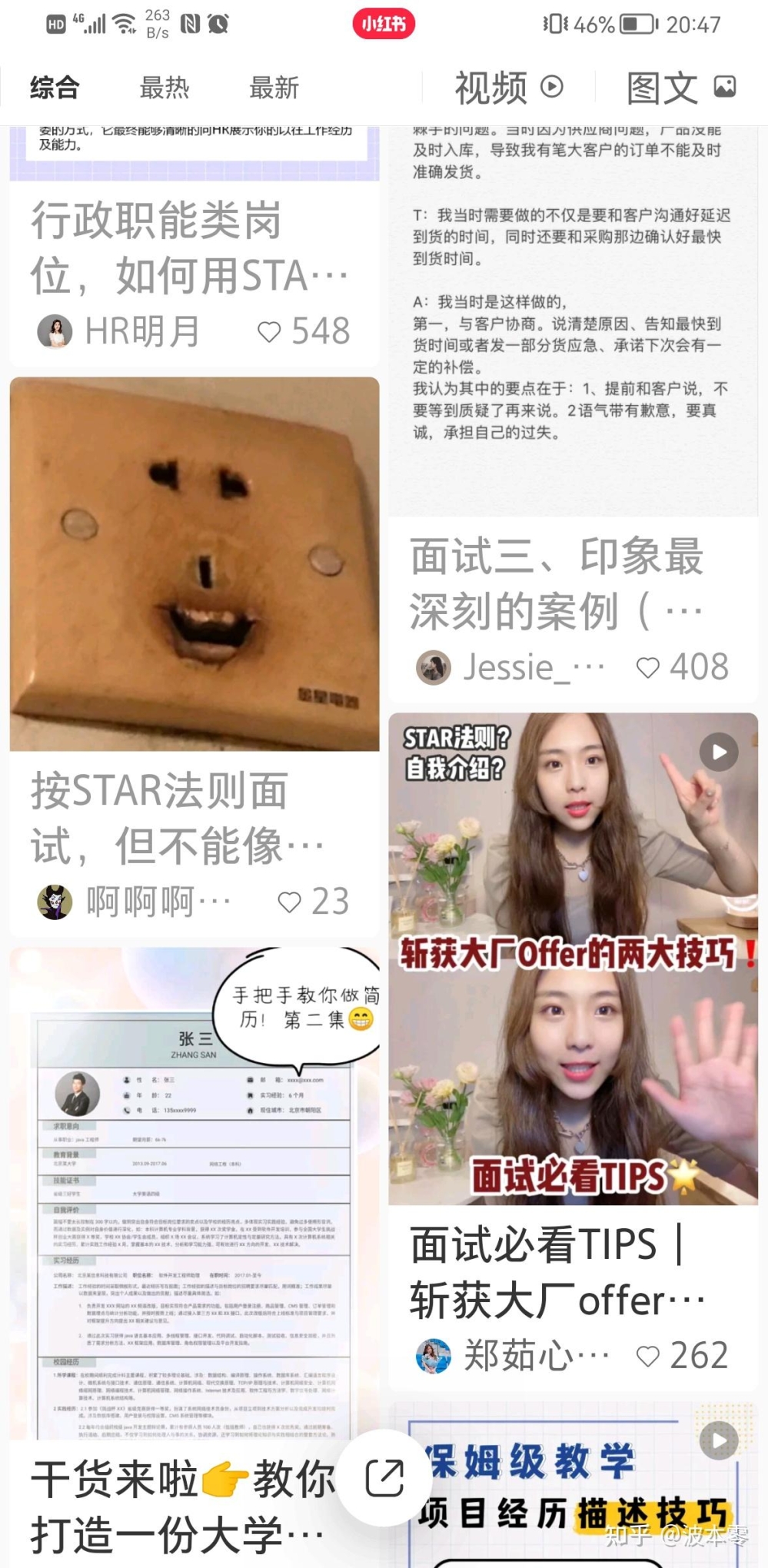Screen dimensions: 768x1568
Task: Like the post with 23 likes
Action: coord(290,902)
